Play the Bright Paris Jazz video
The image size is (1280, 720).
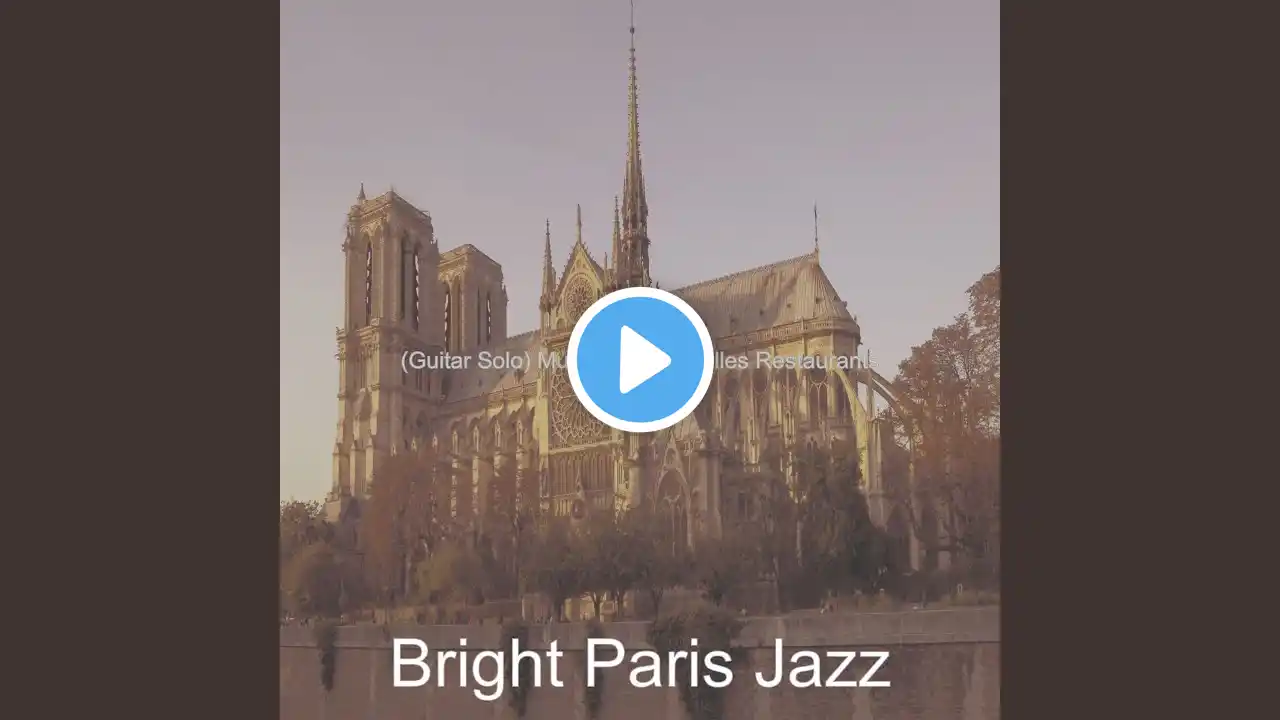point(640,360)
